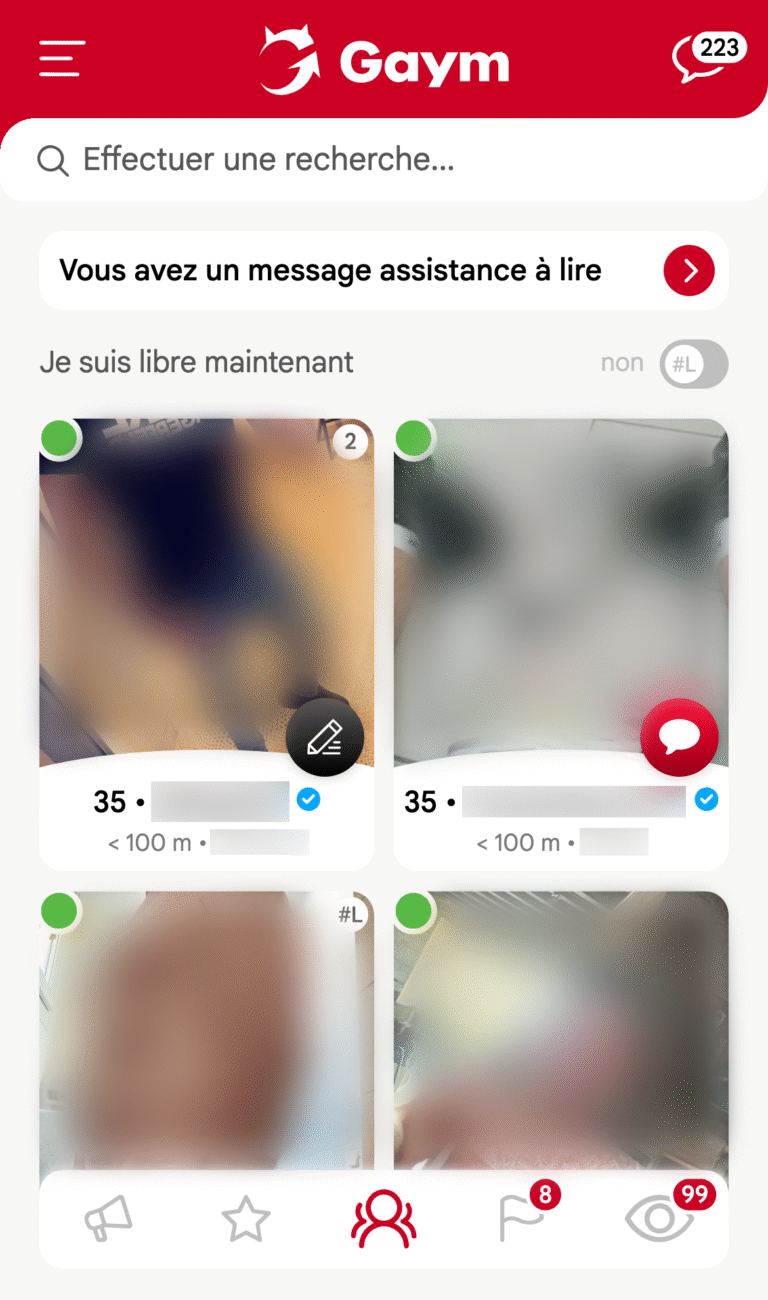Click the 'non' label next to the switch
768x1300 pixels.
(622, 363)
